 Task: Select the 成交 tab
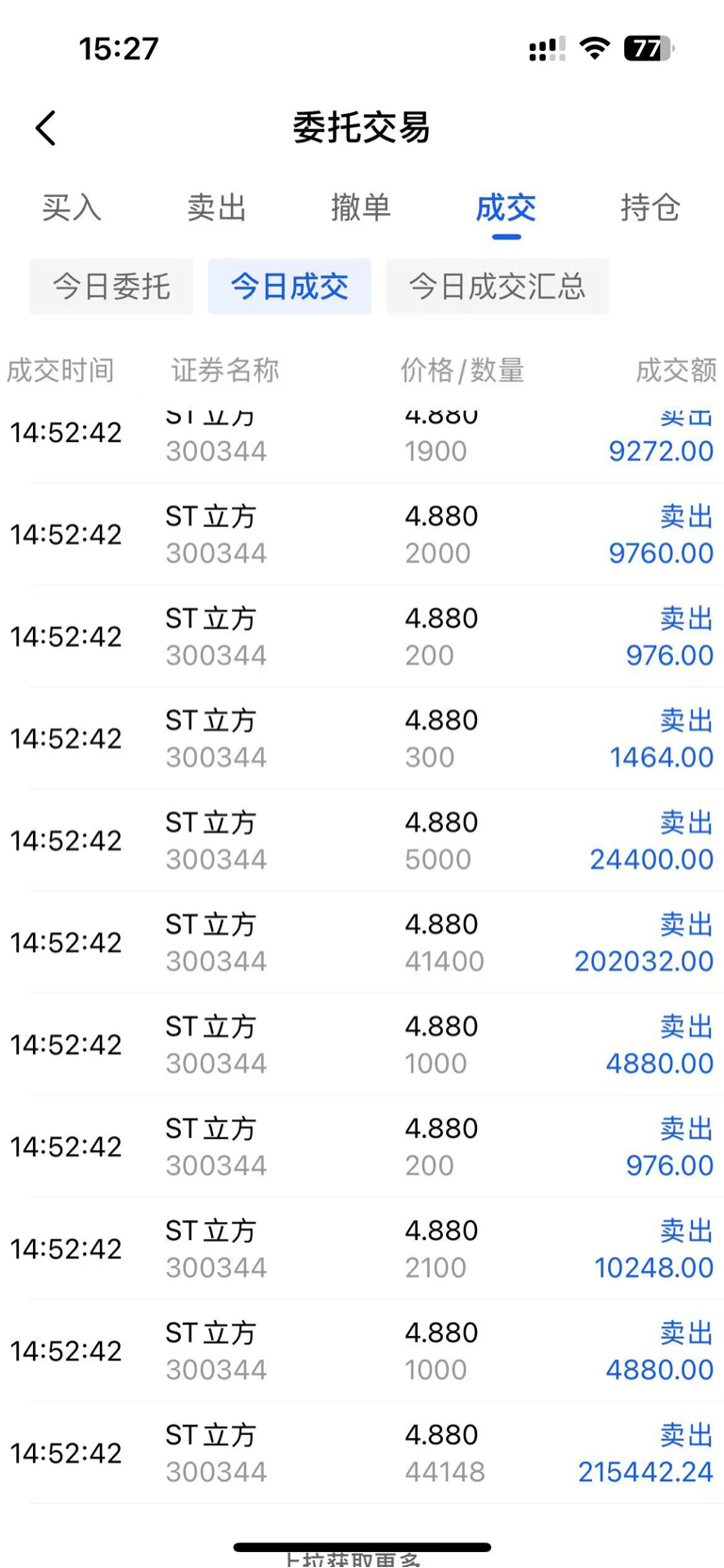pyautogui.click(x=505, y=207)
